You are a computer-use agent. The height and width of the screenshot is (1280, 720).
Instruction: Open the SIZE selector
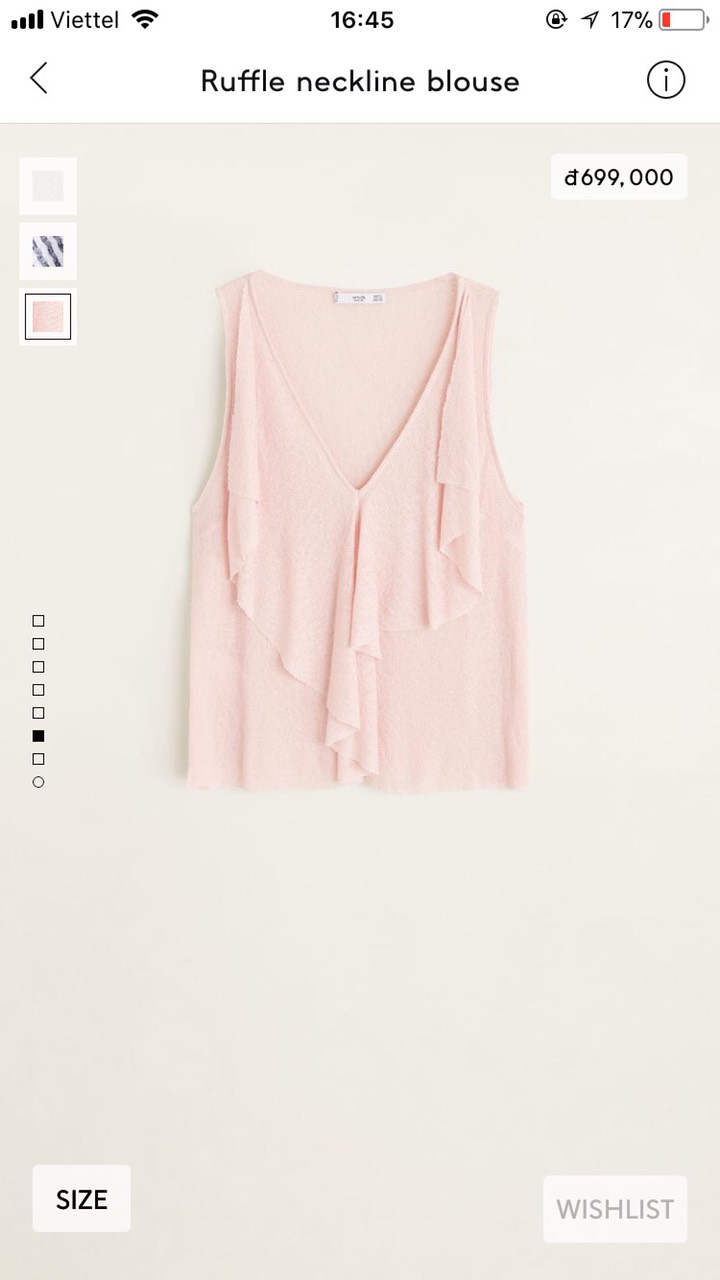click(x=81, y=1198)
